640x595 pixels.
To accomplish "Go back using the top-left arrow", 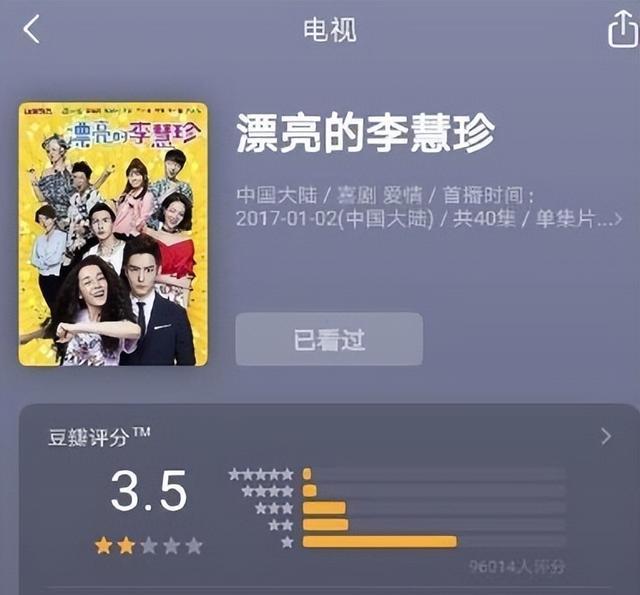I will pyautogui.click(x=31, y=30).
